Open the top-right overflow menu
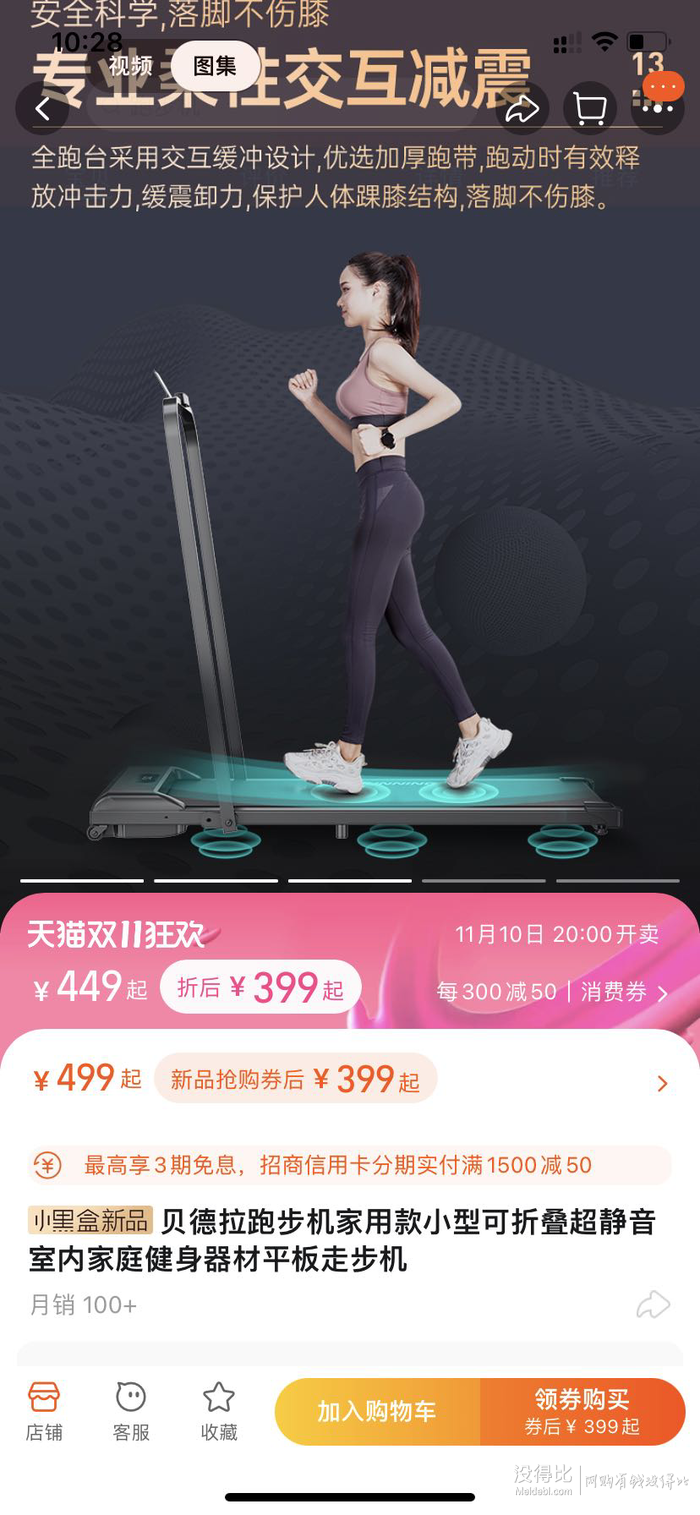The image size is (700, 1515). [657, 107]
